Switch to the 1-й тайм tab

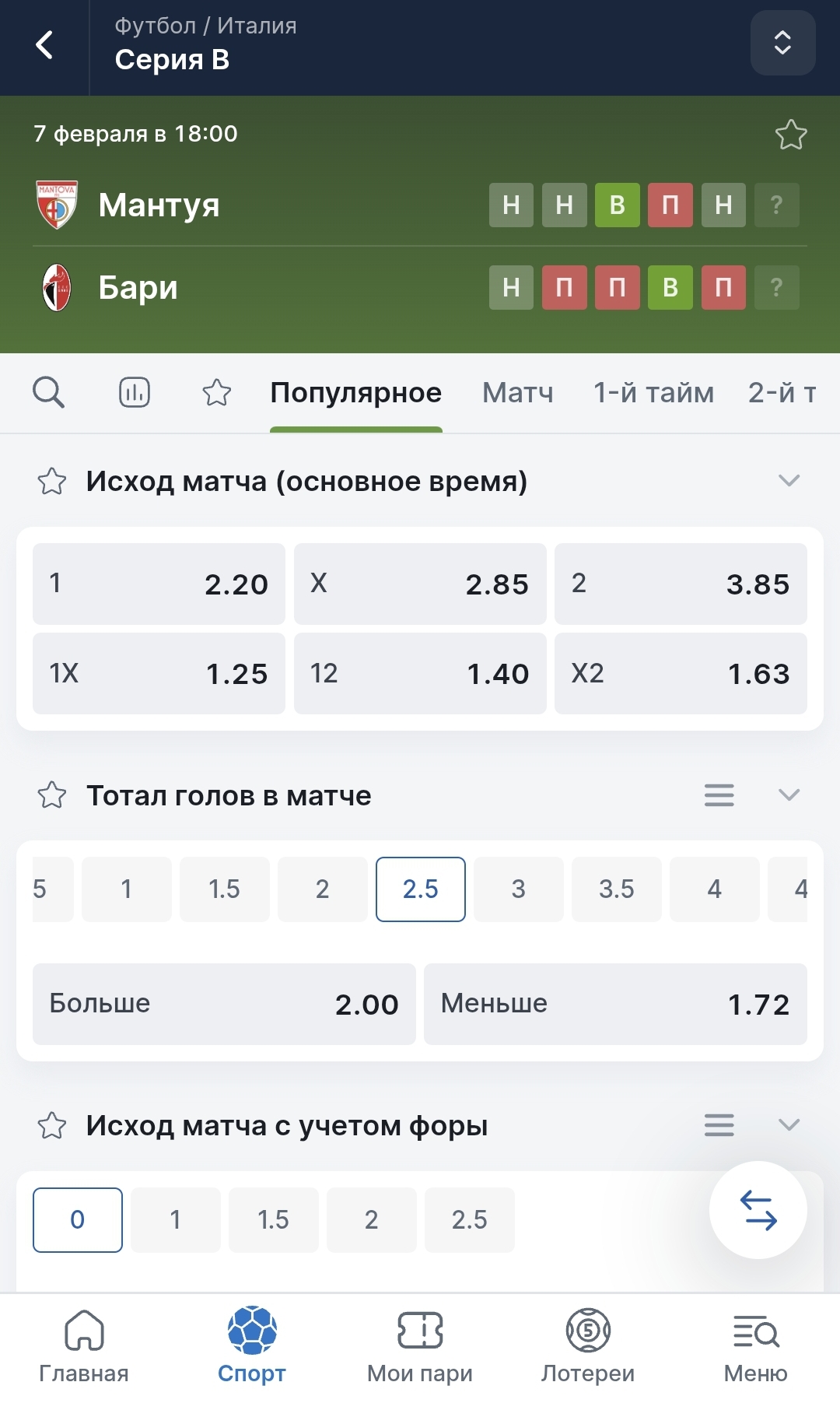pos(653,392)
